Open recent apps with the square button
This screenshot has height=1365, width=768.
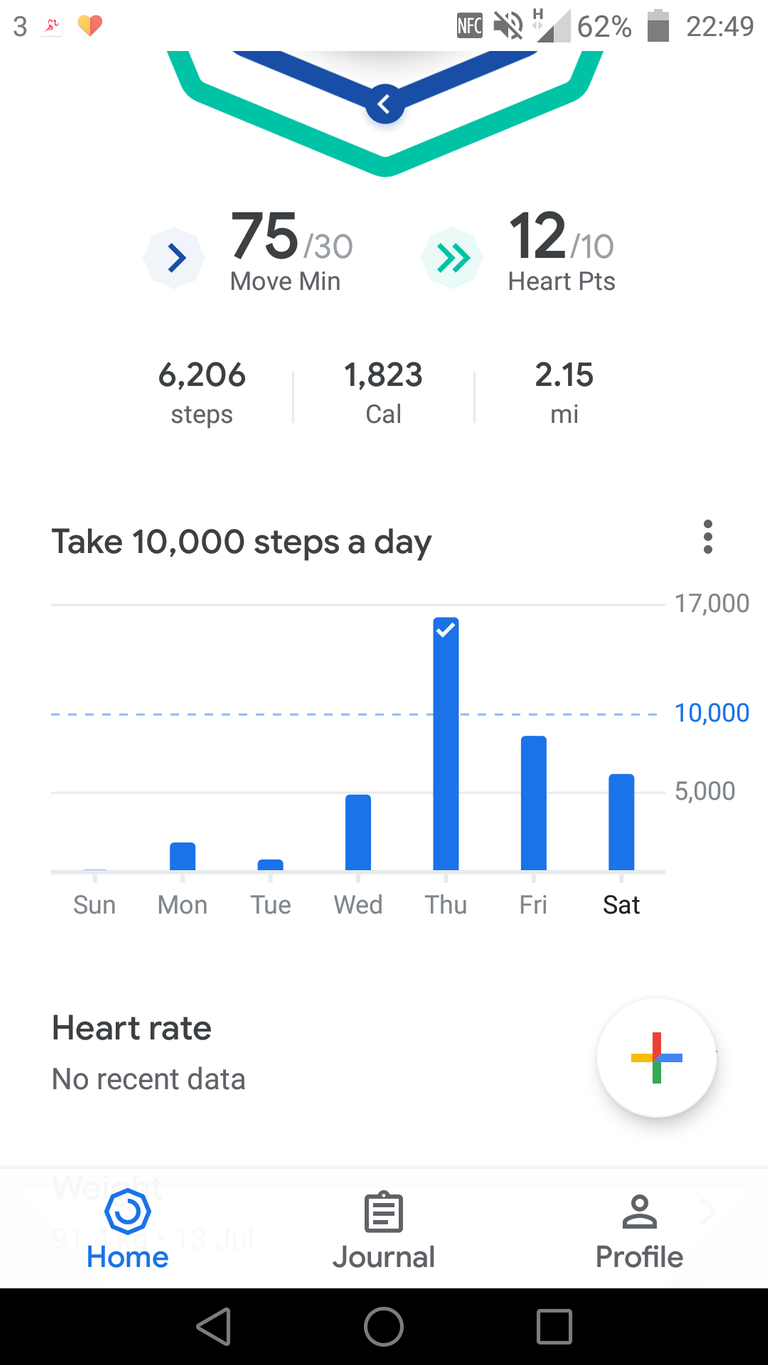(554, 1327)
